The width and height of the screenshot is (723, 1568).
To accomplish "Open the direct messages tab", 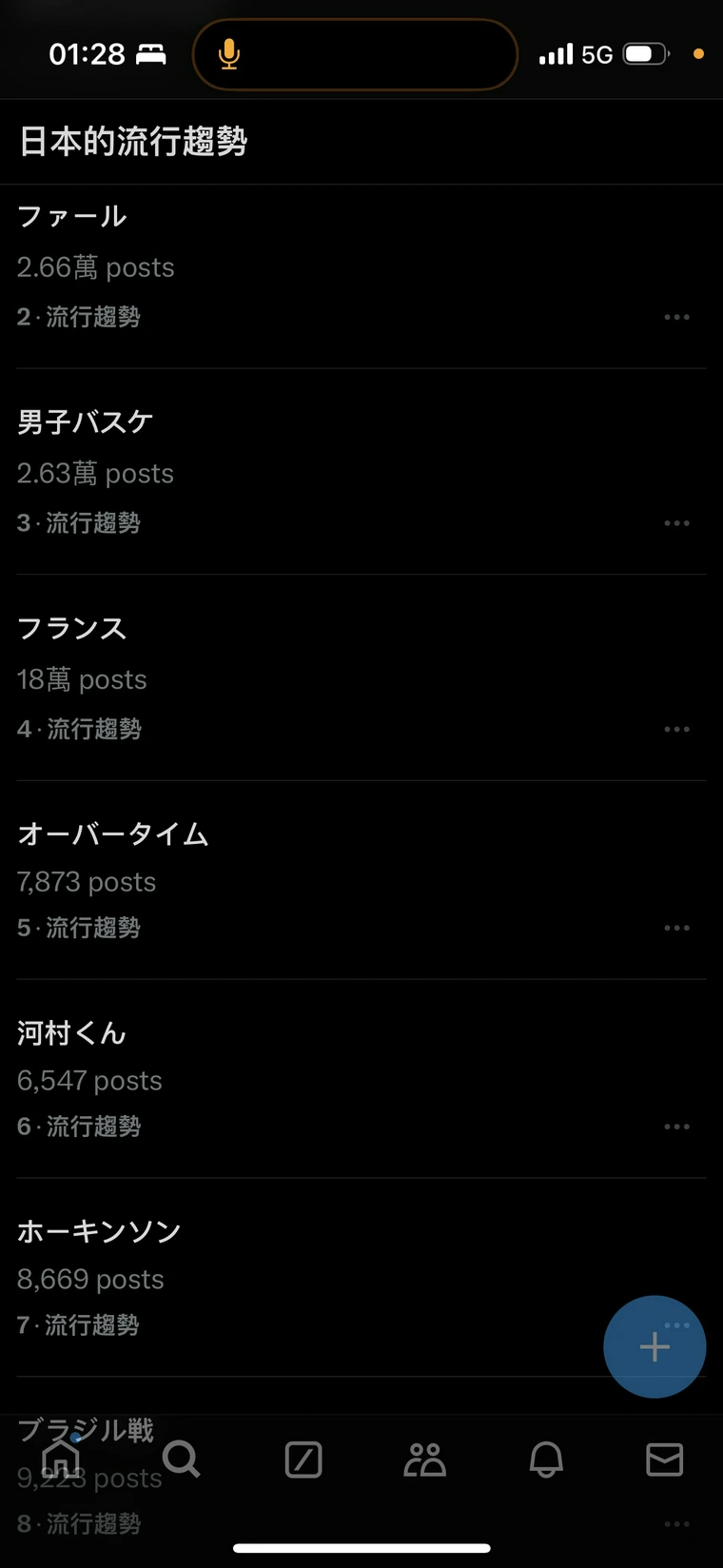I will 664,1460.
